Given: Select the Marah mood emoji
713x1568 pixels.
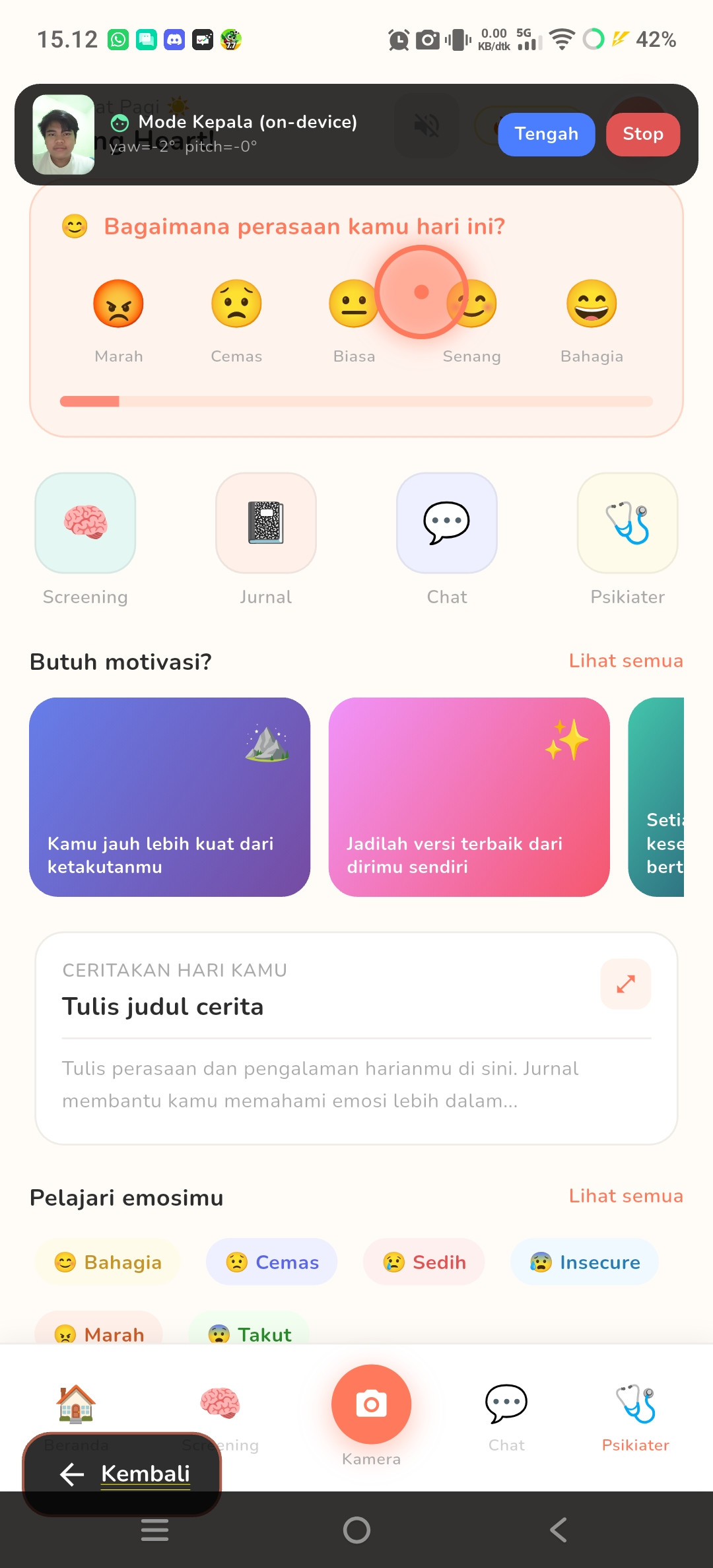Looking at the screenshot, I should 119,304.
